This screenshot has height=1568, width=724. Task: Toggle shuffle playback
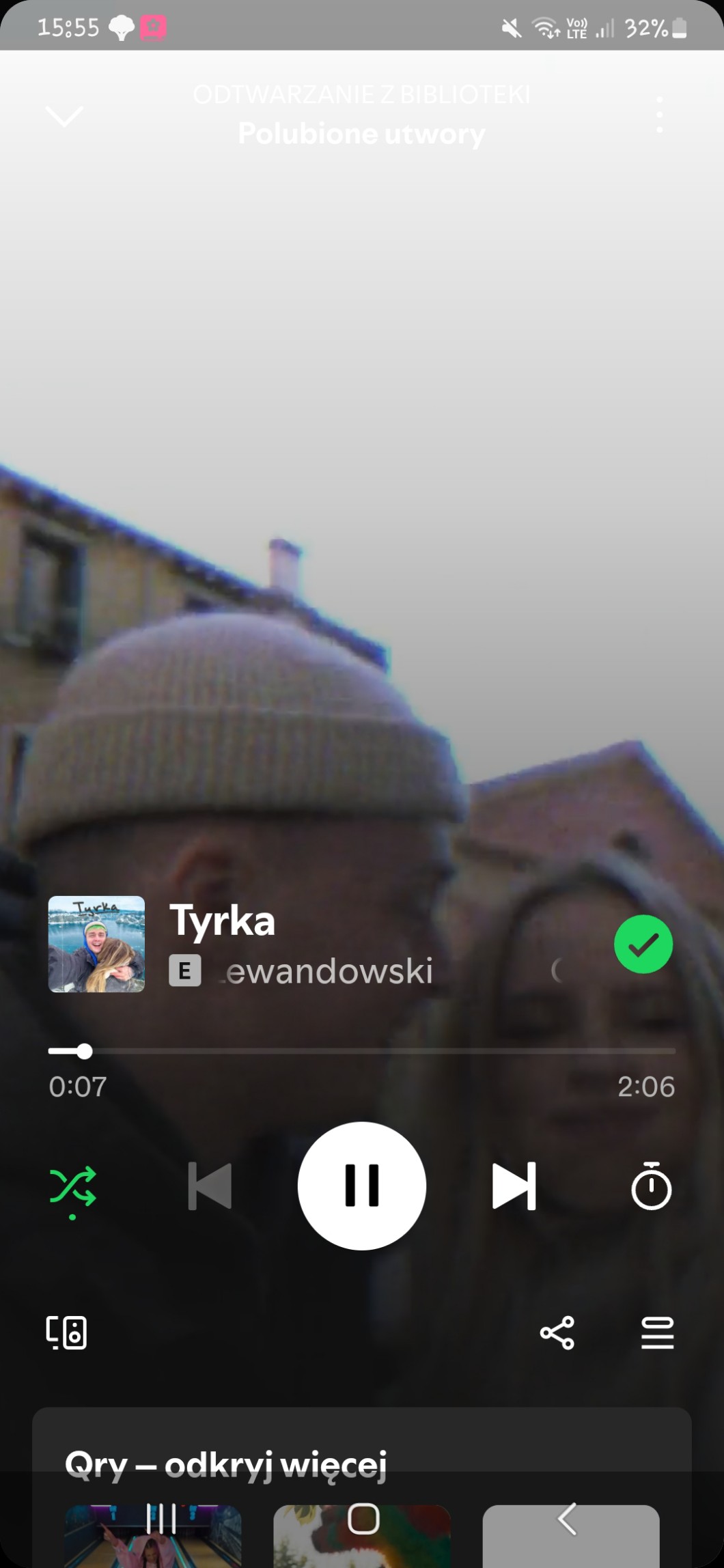click(72, 1187)
